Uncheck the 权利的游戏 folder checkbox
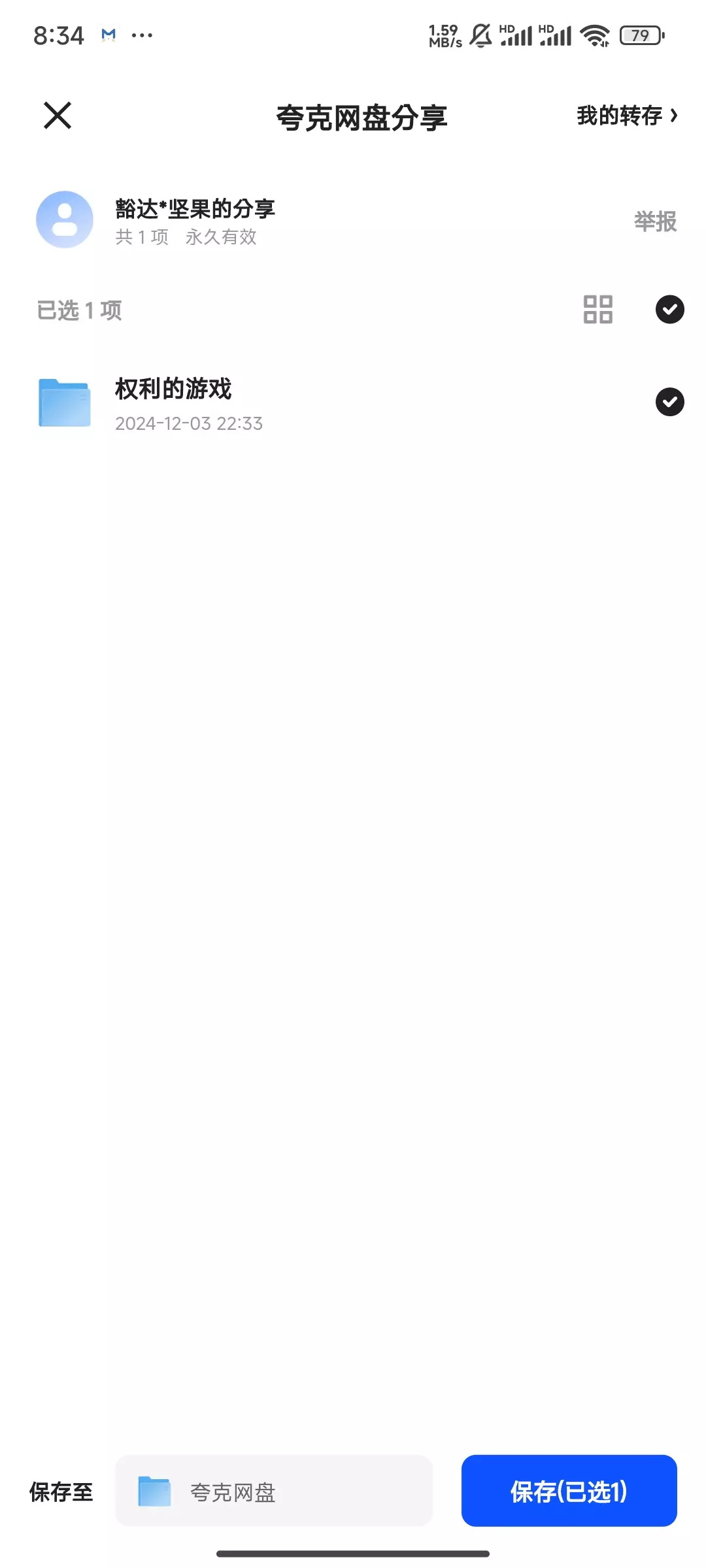 tap(669, 402)
